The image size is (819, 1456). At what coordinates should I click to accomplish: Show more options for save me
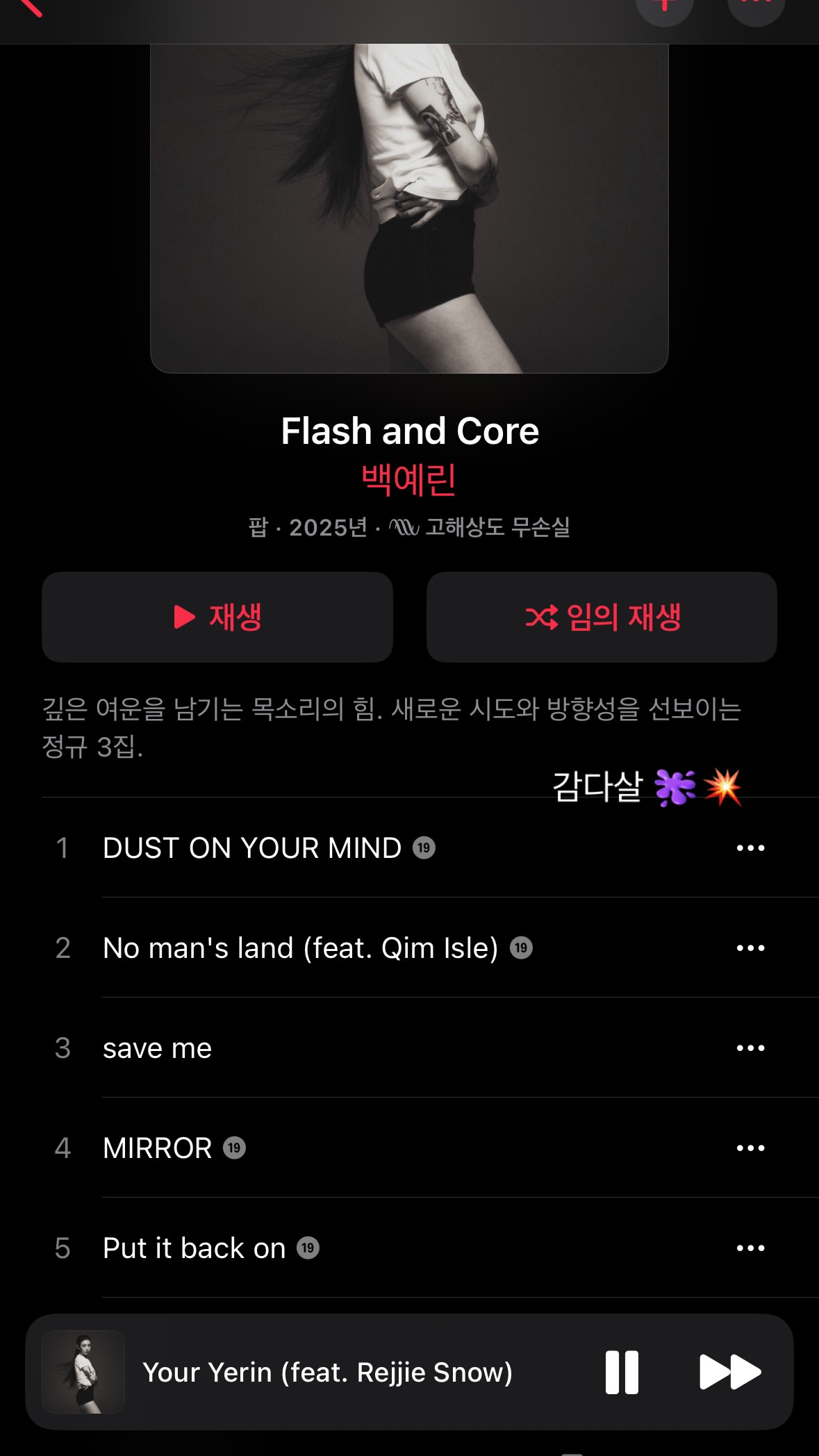pyautogui.click(x=750, y=1048)
